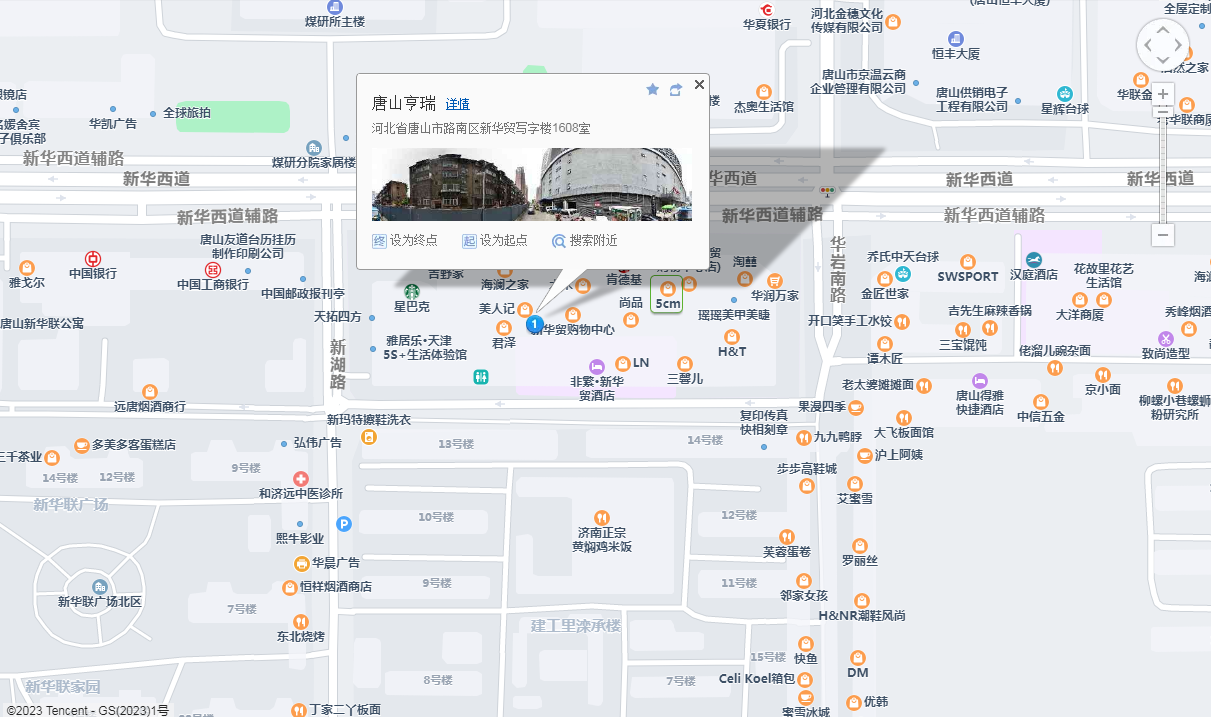This screenshot has width=1211, height=717.
Task: Select the 济南正宗黄焖鸡米饭 restaurant marker
Action: coord(602,518)
